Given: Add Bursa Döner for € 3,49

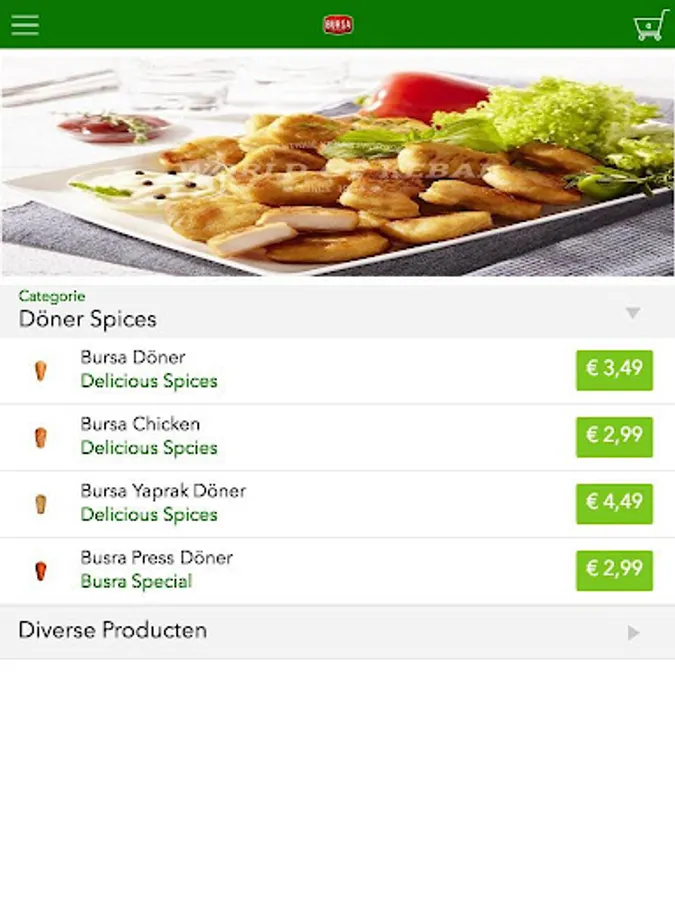Looking at the screenshot, I should point(614,370).
